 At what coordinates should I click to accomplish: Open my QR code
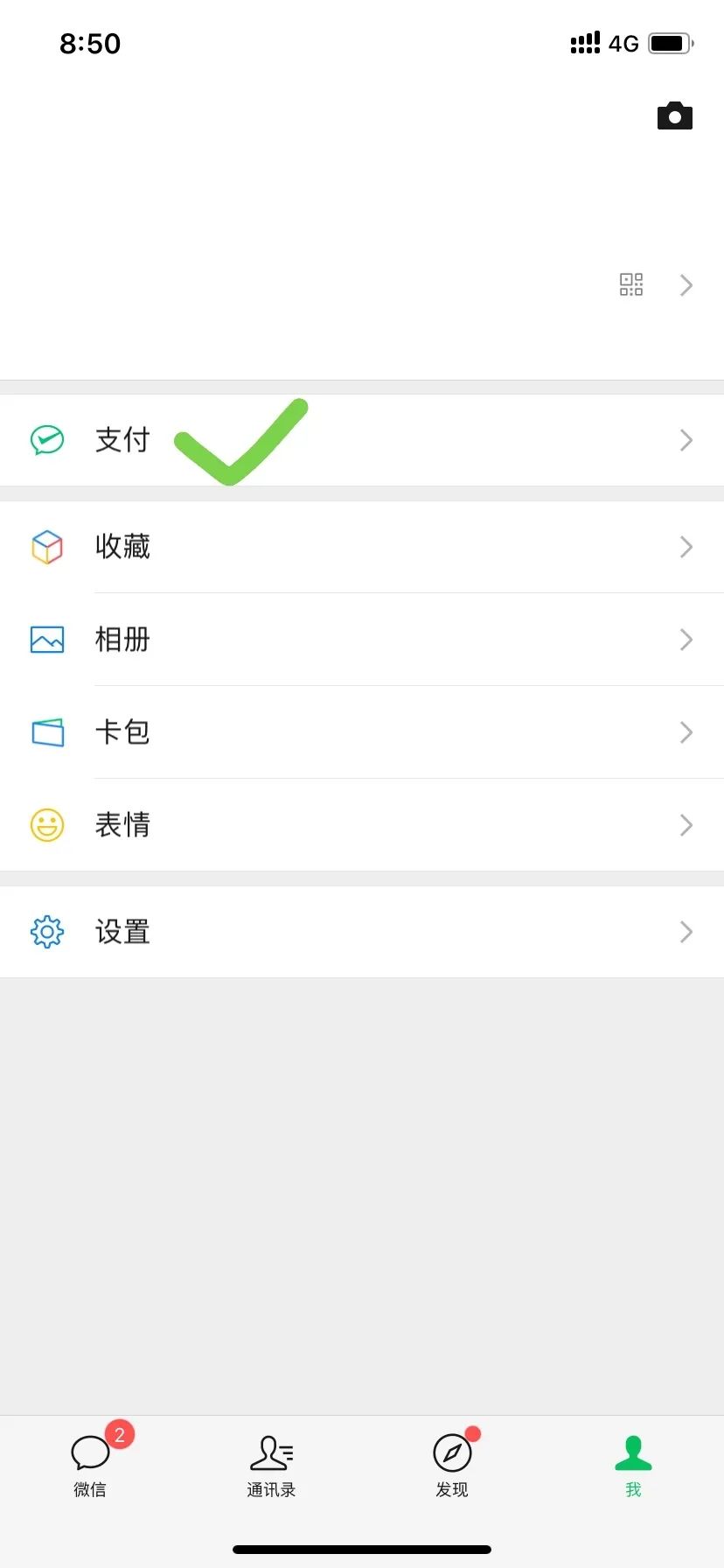pos(631,284)
